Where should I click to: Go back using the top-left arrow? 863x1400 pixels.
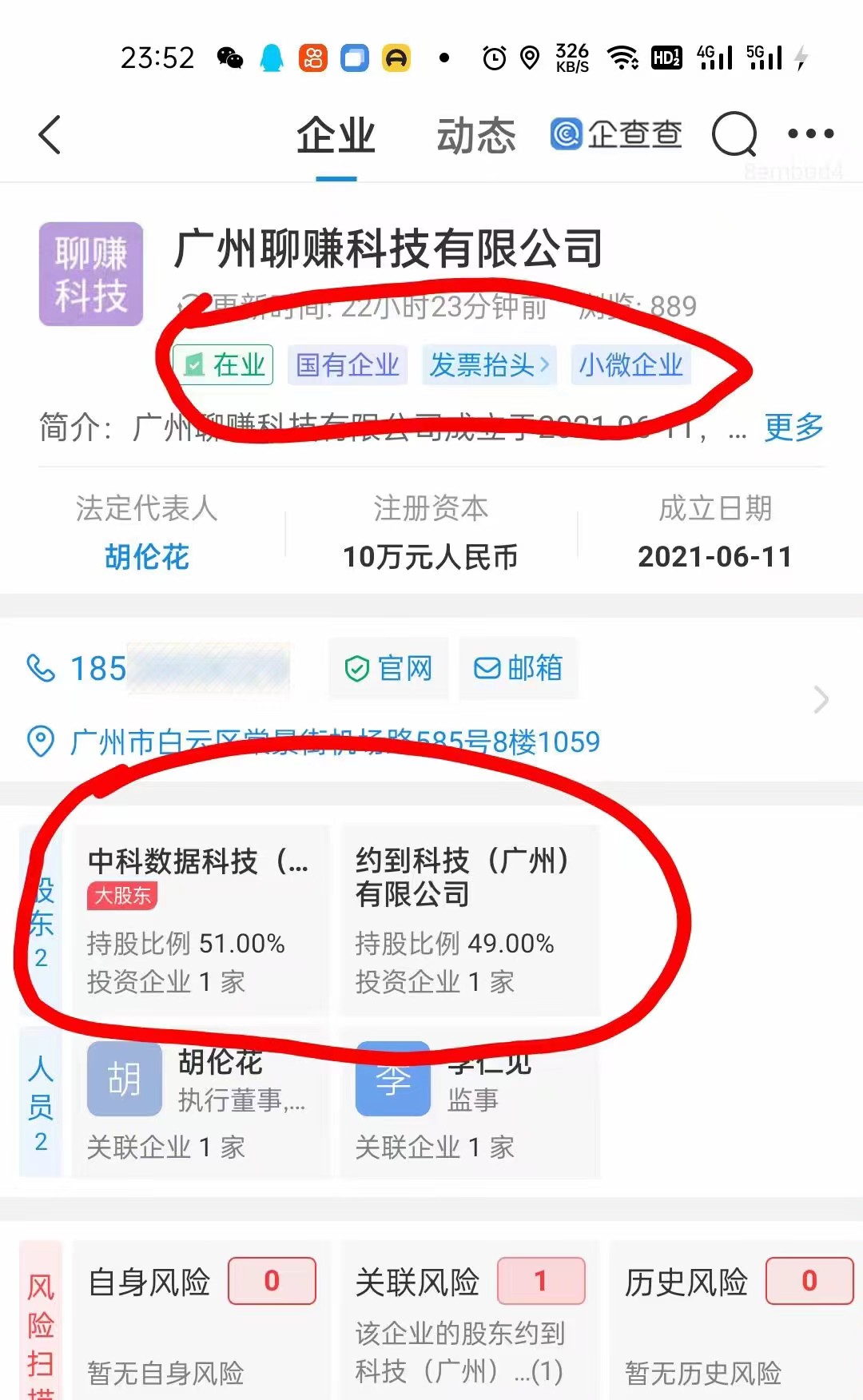pos(50,134)
